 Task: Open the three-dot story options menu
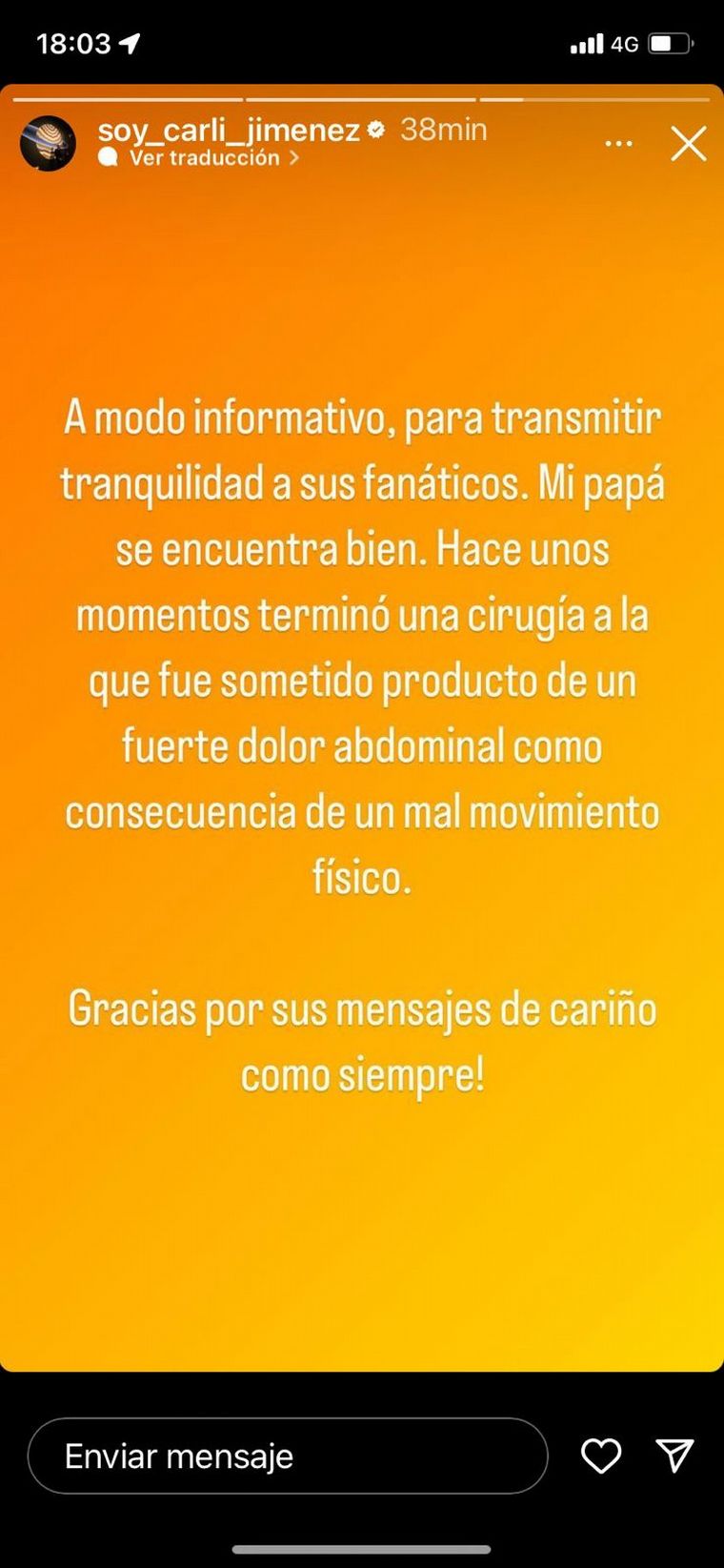[618, 144]
